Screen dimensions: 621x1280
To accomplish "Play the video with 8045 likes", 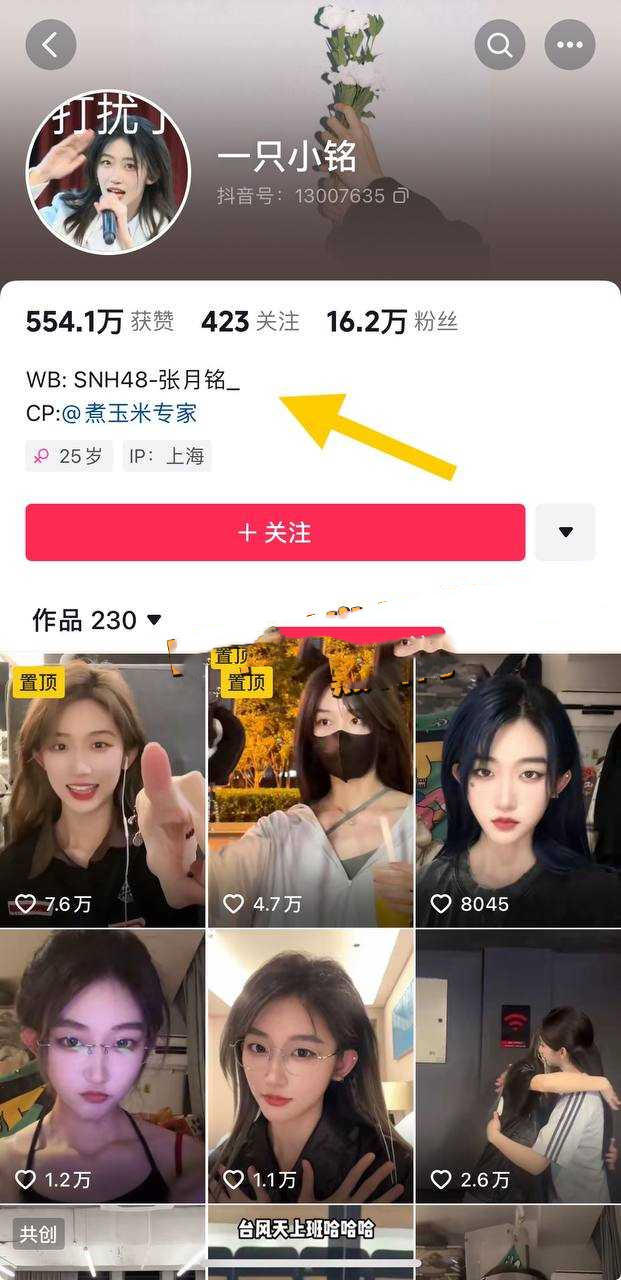I will (x=517, y=790).
